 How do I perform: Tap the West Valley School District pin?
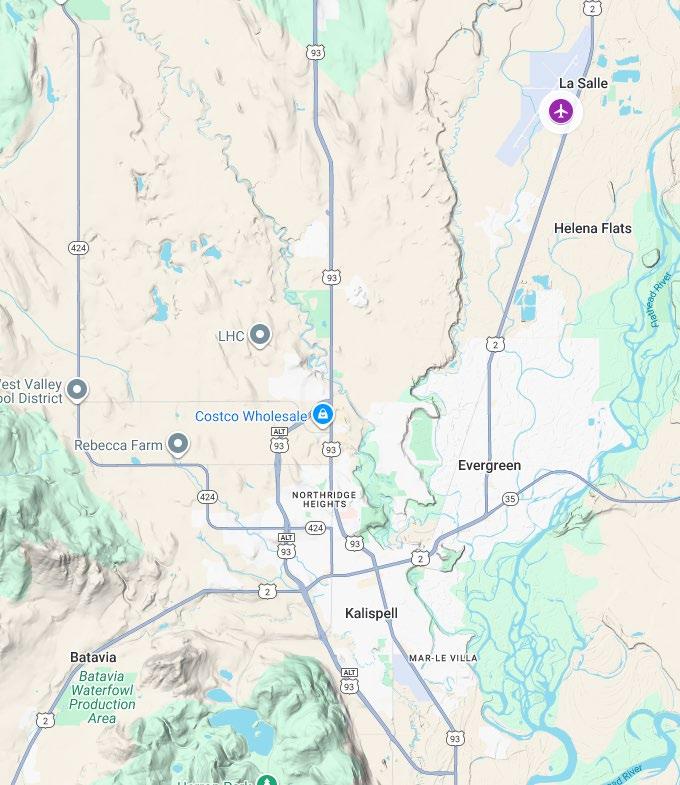click(76, 389)
